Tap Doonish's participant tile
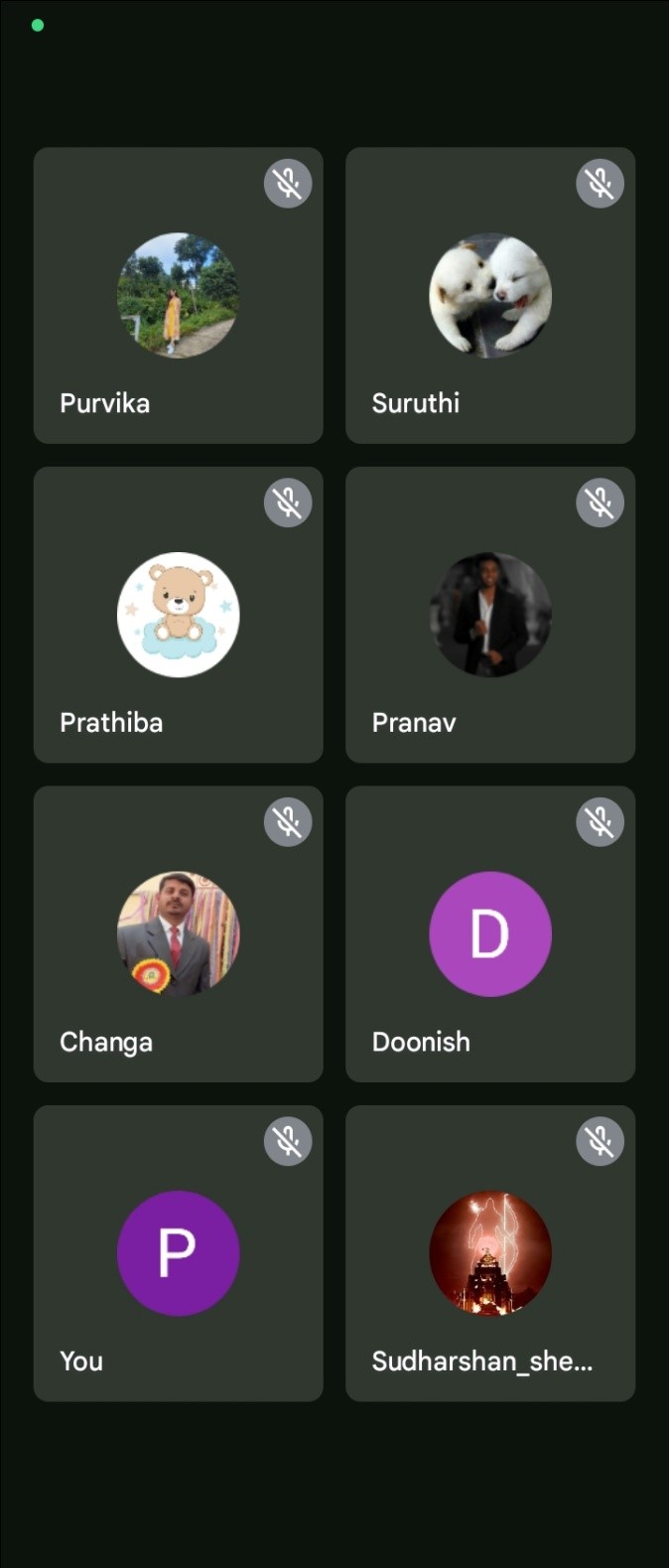This screenshot has width=669, height=1568. pyautogui.click(x=489, y=933)
